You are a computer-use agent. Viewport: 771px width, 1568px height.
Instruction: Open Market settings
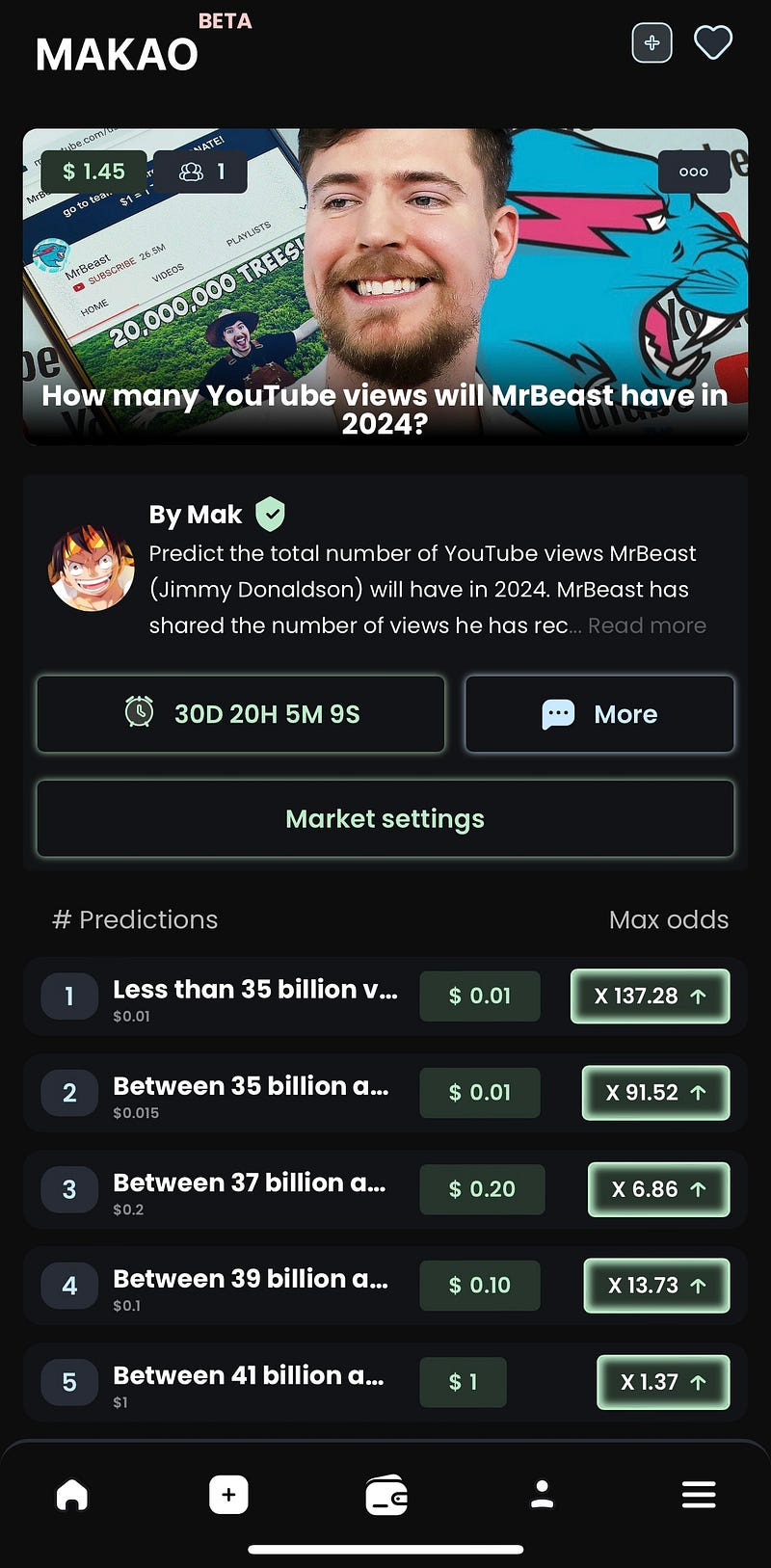point(385,819)
